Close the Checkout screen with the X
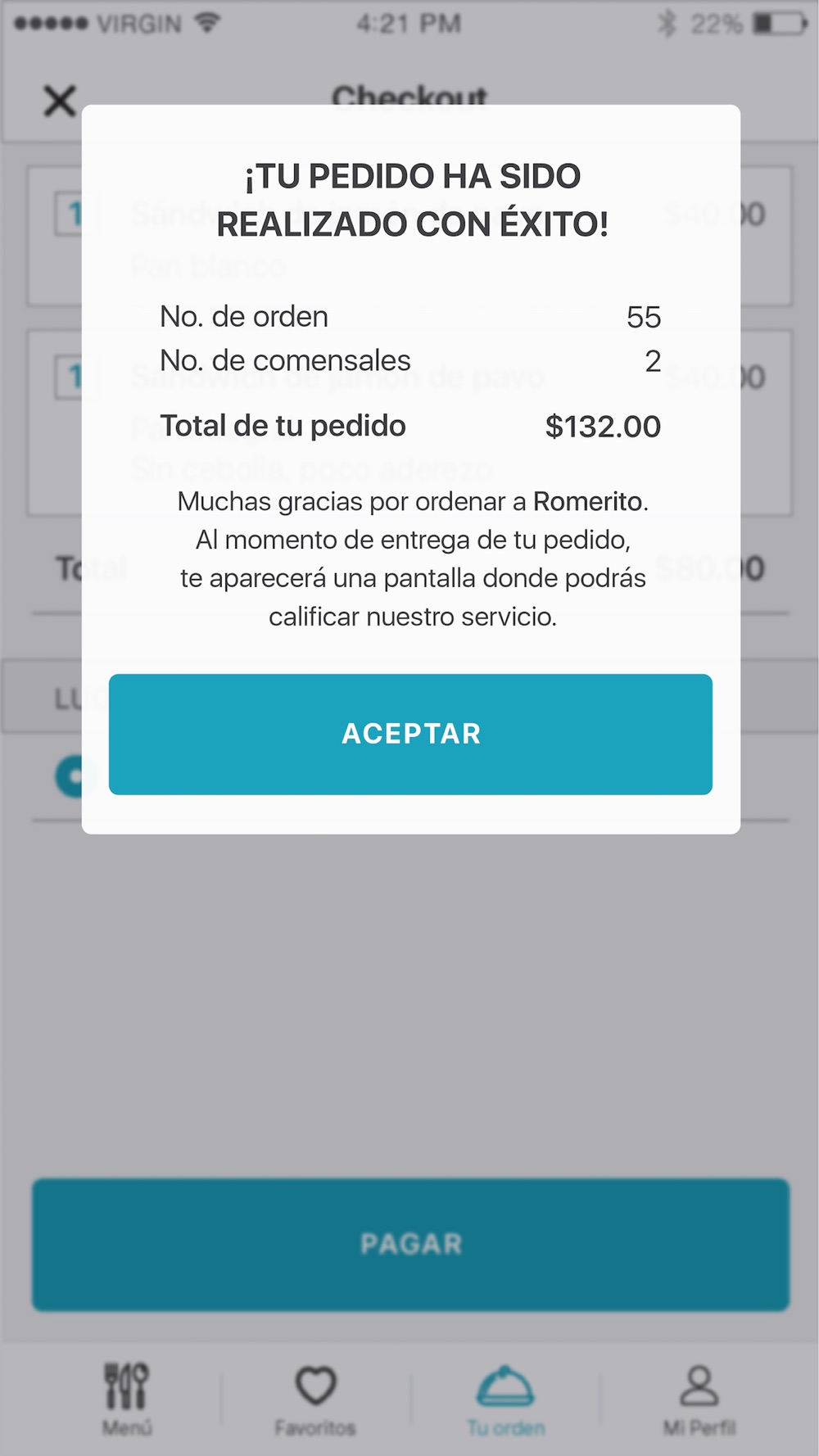 point(60,102)
